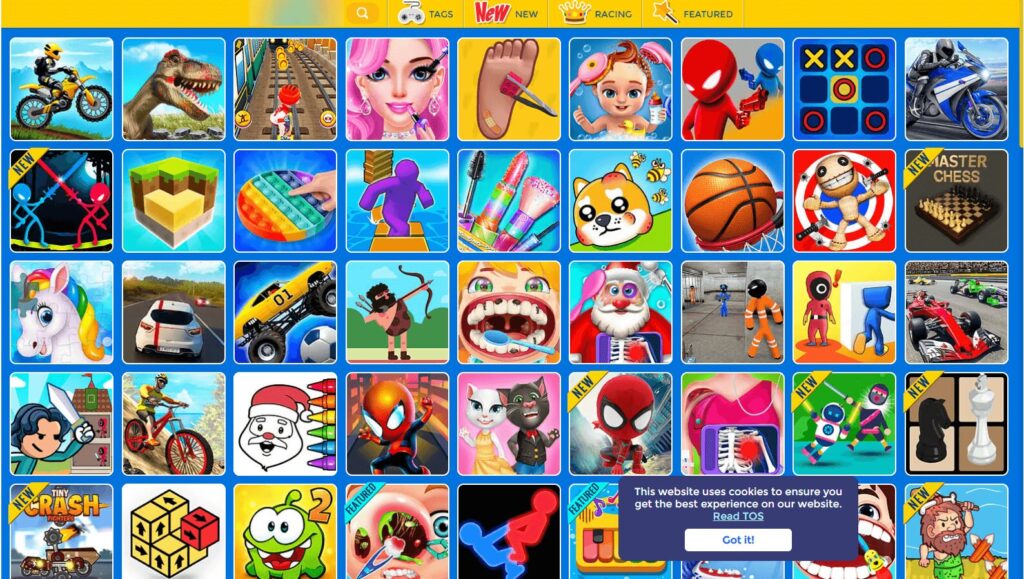1024x579 pixels.
Task: Open the Formula race car game
Action: pos(955,312)
